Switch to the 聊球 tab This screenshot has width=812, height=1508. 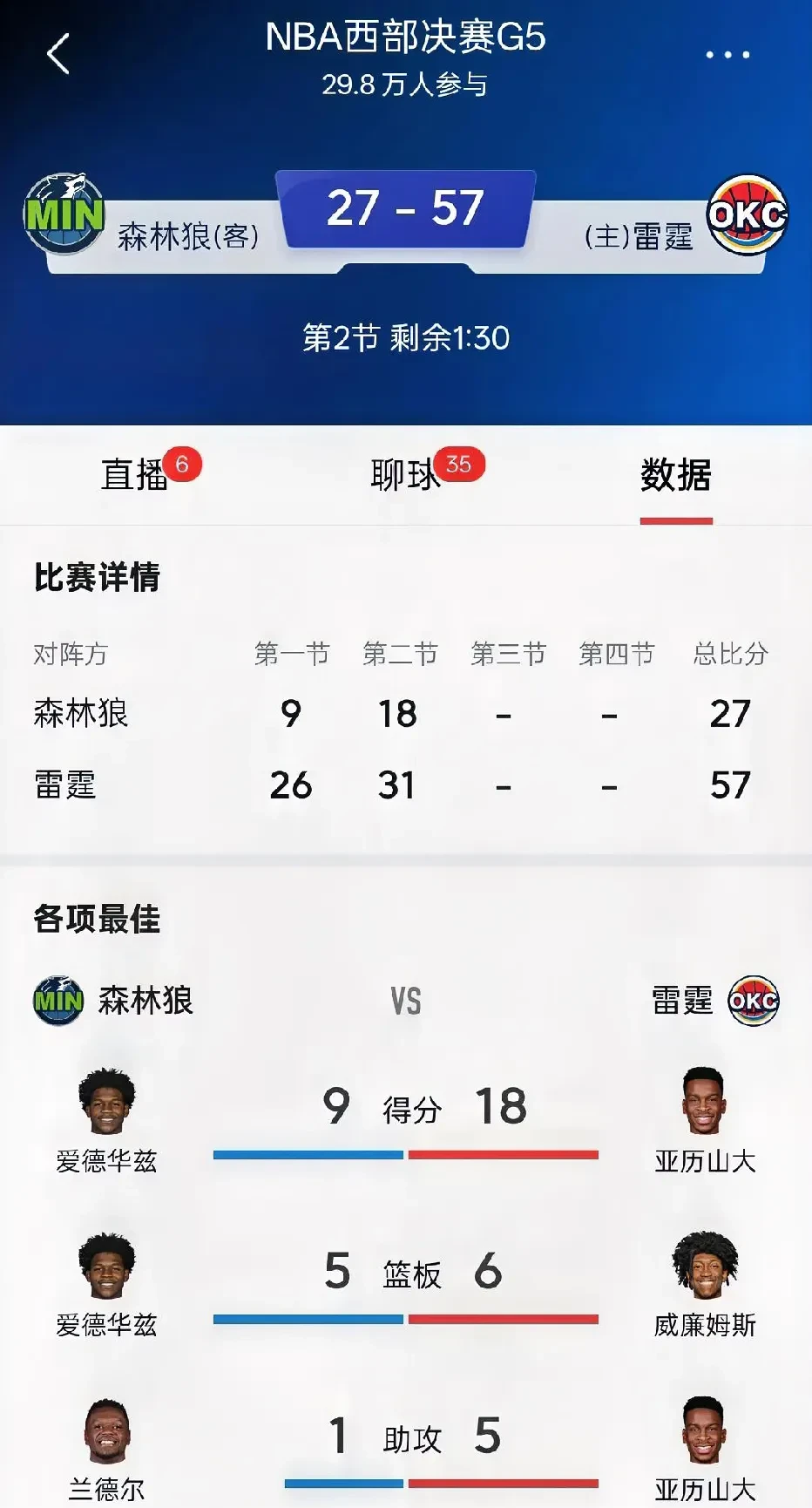pyautogui.click(x=406, y=475)
